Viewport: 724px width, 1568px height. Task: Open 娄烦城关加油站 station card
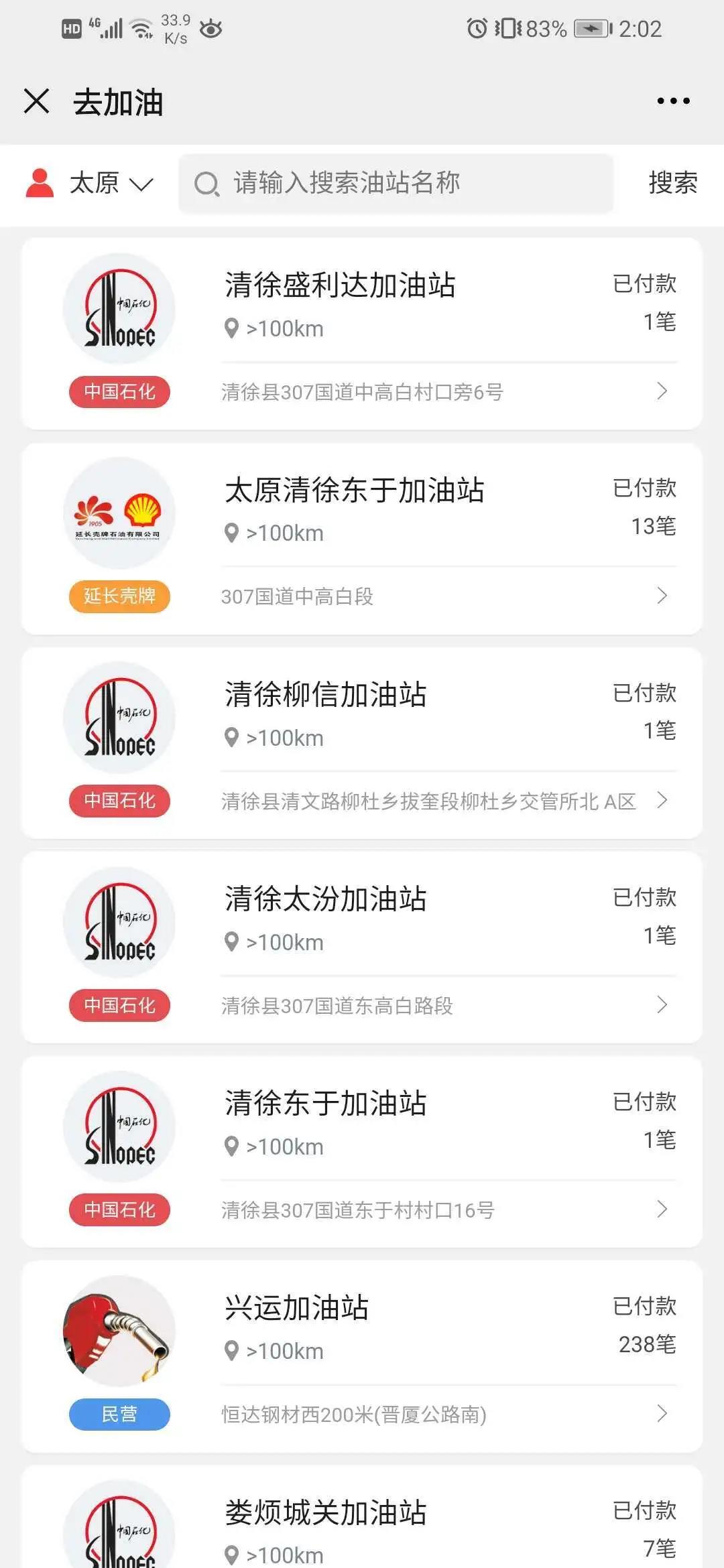362,1521
